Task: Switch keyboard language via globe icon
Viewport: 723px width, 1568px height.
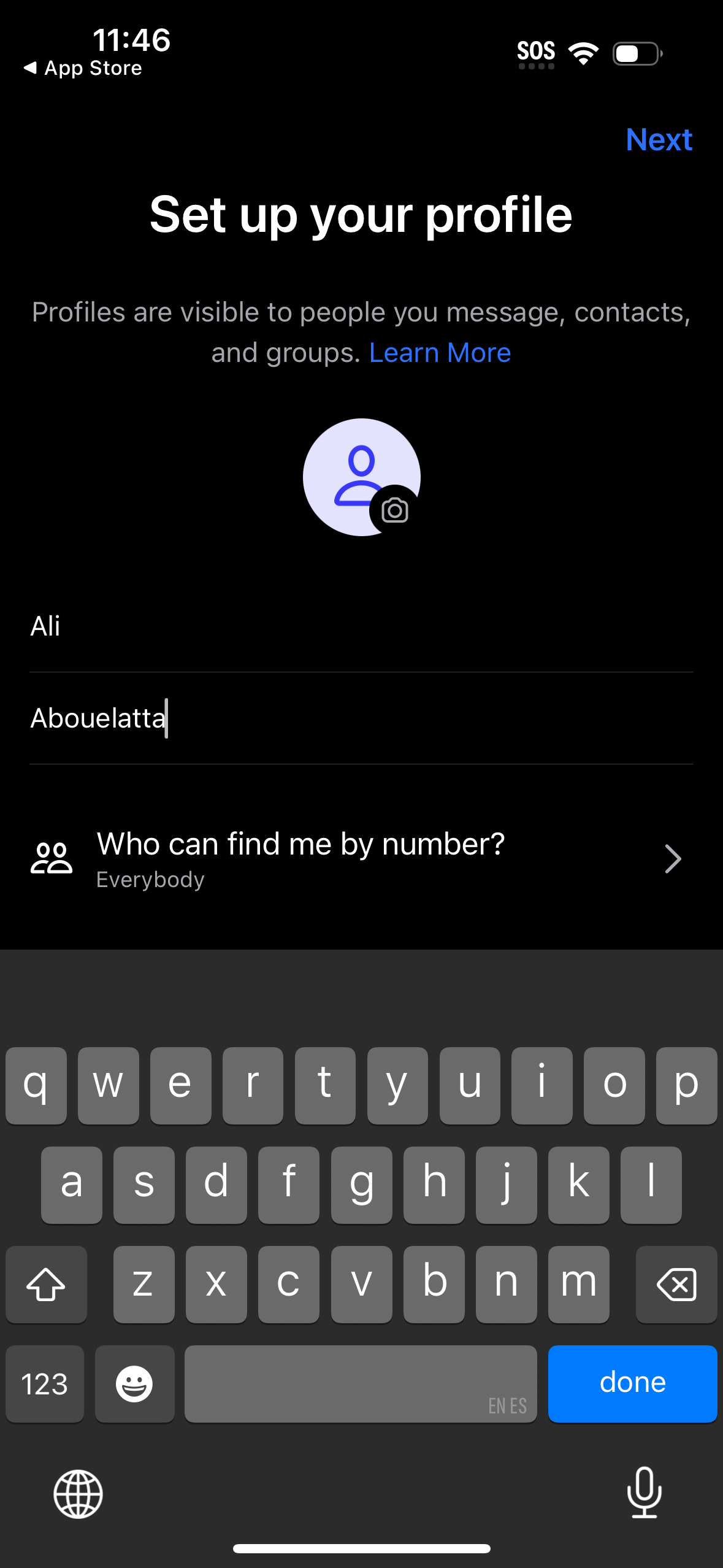Action: tap(76, 1494)
